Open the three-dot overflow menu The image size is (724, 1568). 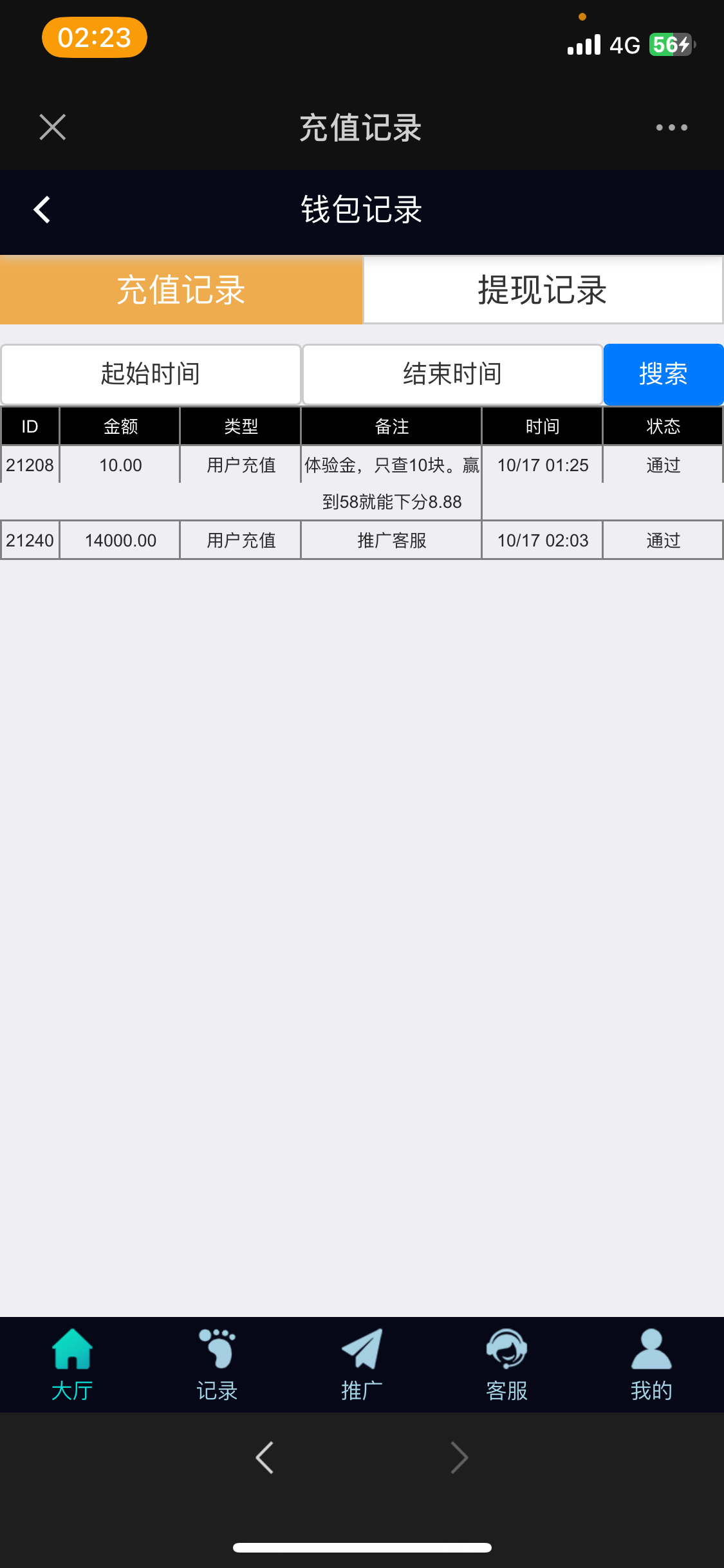pyautogui.click(x=671, y=127)
